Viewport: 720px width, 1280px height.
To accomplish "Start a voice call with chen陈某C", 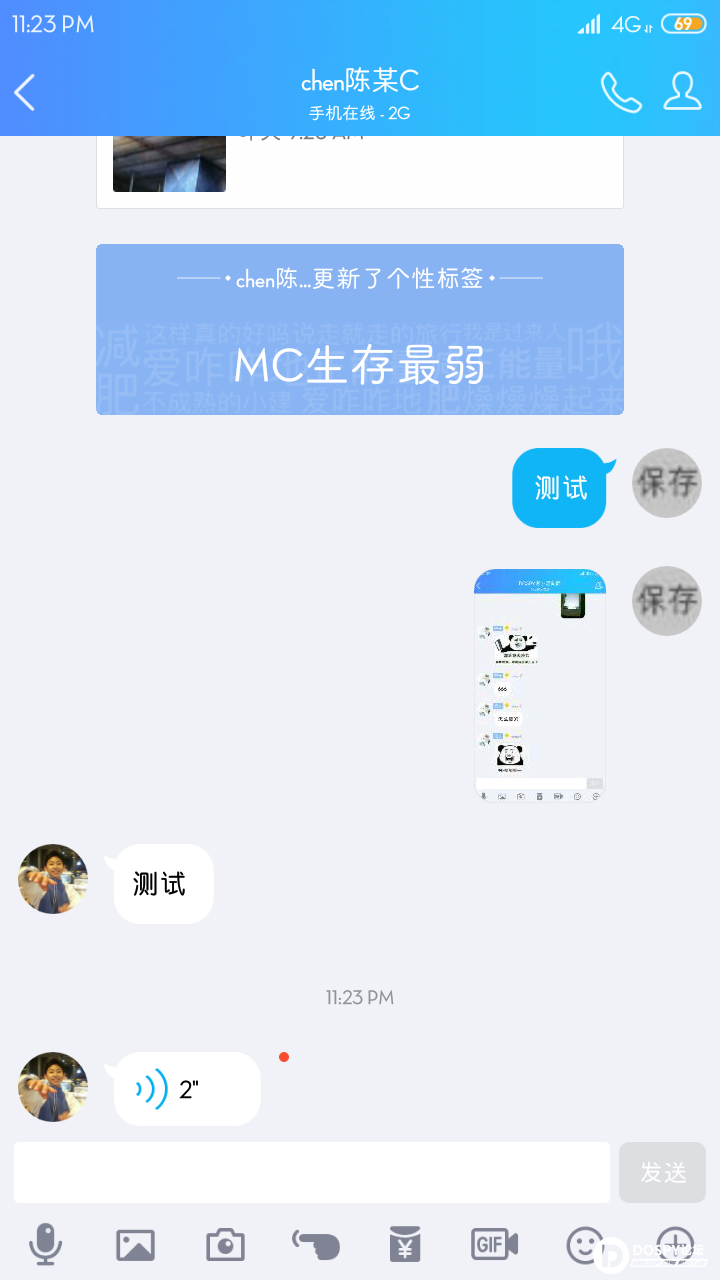I will click(x=620, y=92).
